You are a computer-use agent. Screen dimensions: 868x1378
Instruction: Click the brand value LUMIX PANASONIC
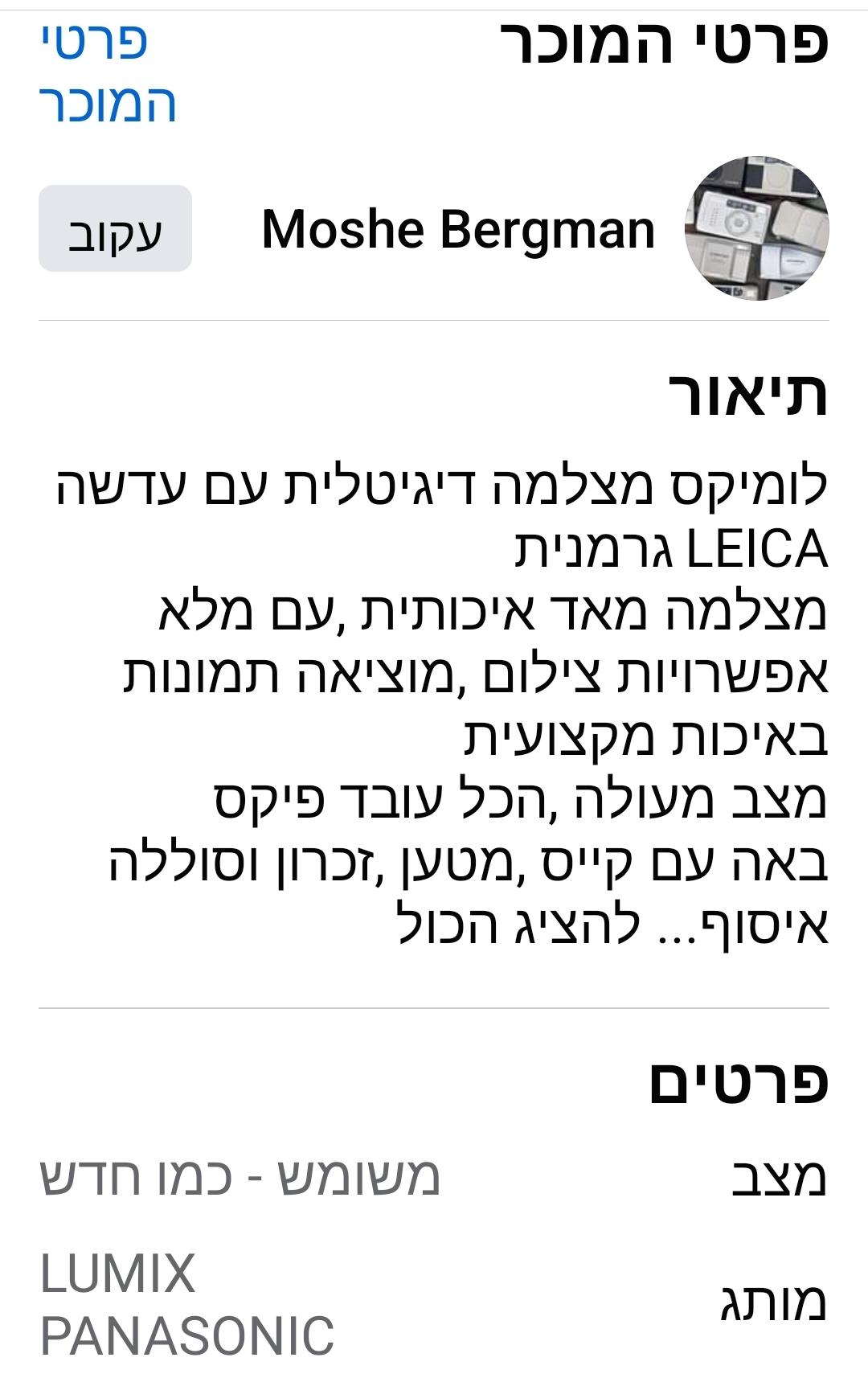pyautogui.click(x=185, y=1302)
